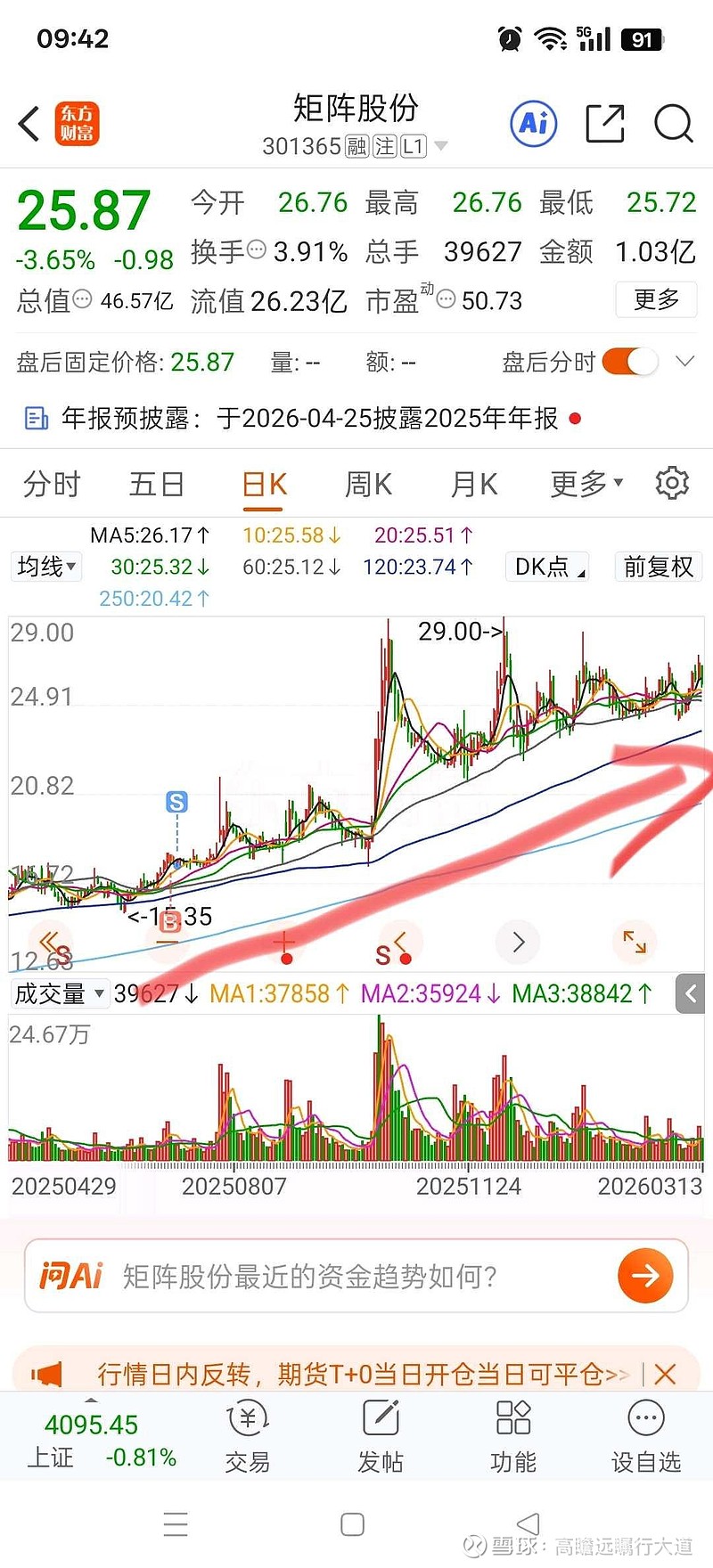Dismiss the 期货T+0 promo banner

(x=665, y=1374)
